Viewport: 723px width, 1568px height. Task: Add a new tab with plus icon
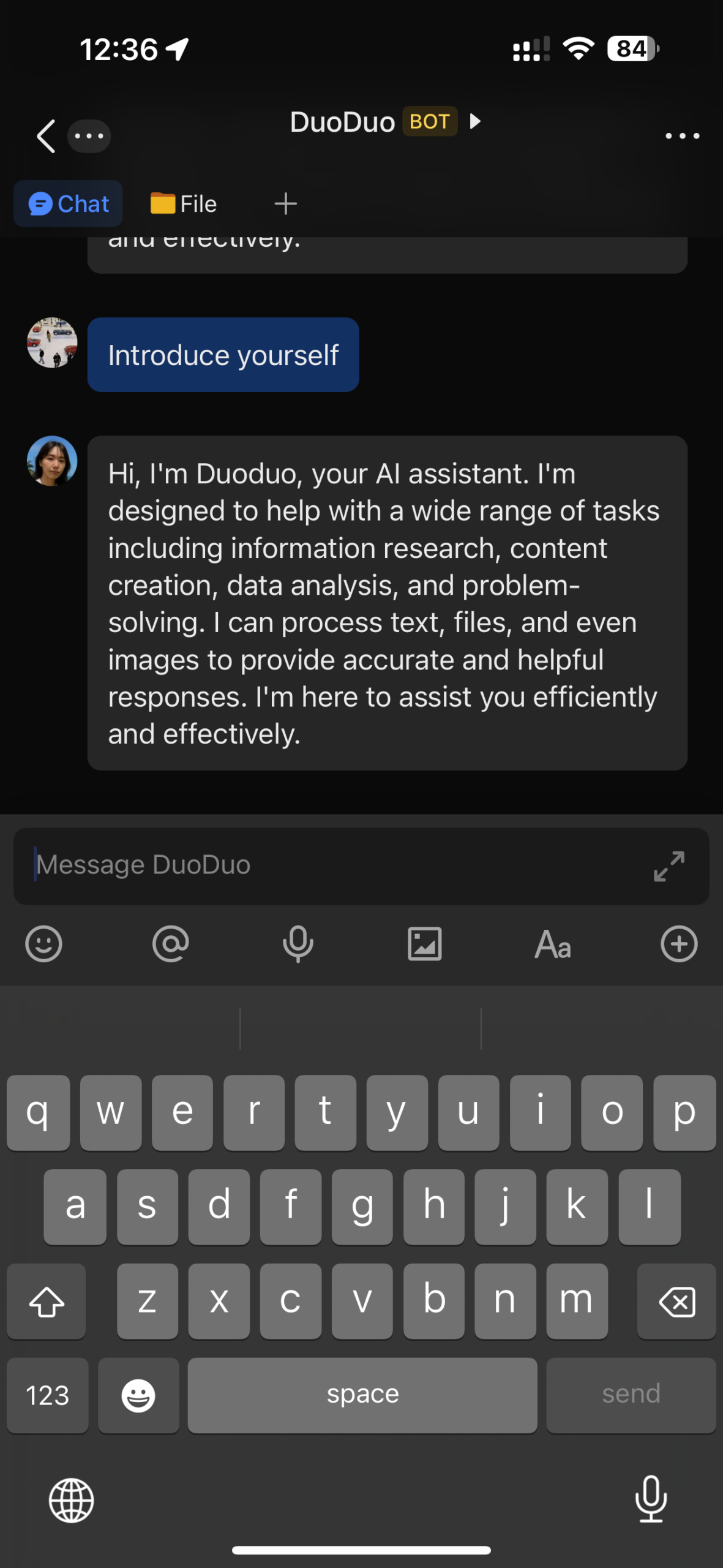coord(285,204)
